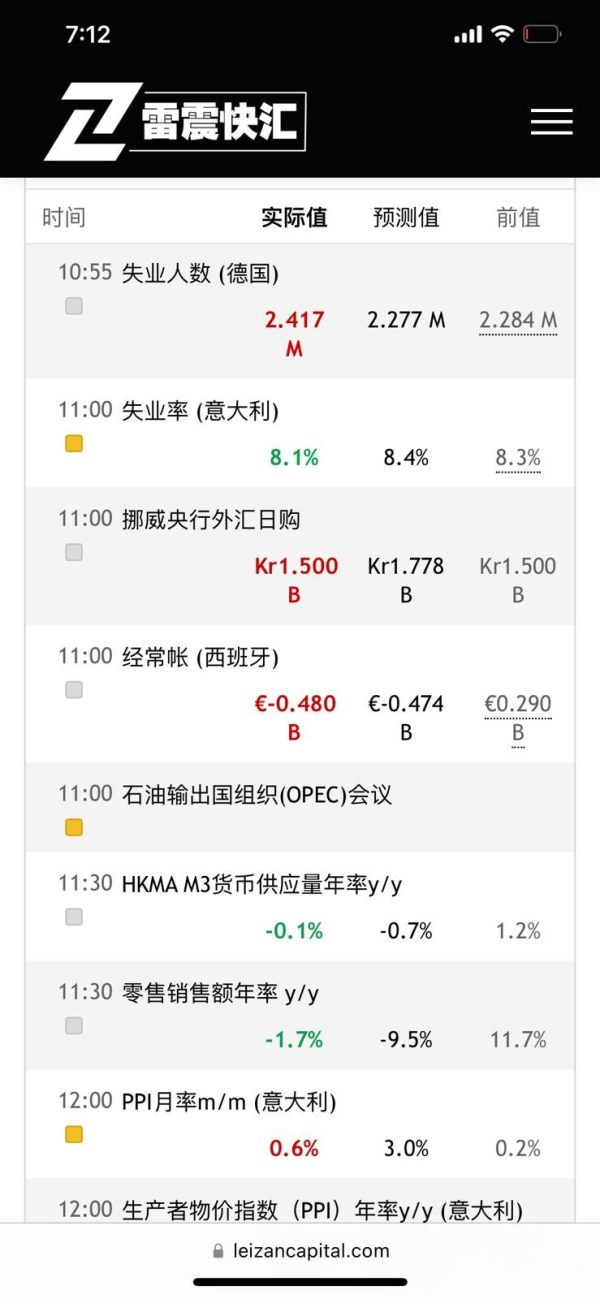Screen dimensions: 600x1299
Task: Select the checkbox for 经常帐 (西班牙)
Action: (74, 690)
